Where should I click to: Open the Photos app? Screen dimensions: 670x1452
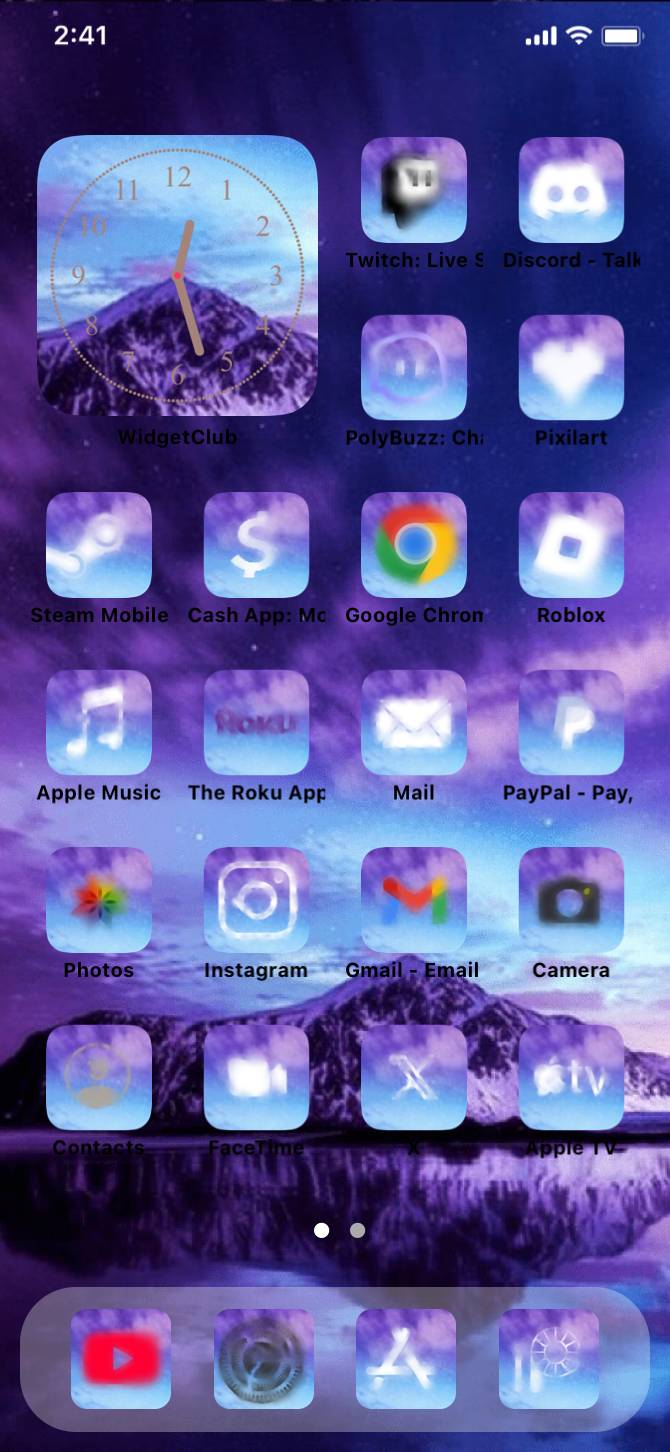[99, 899]
